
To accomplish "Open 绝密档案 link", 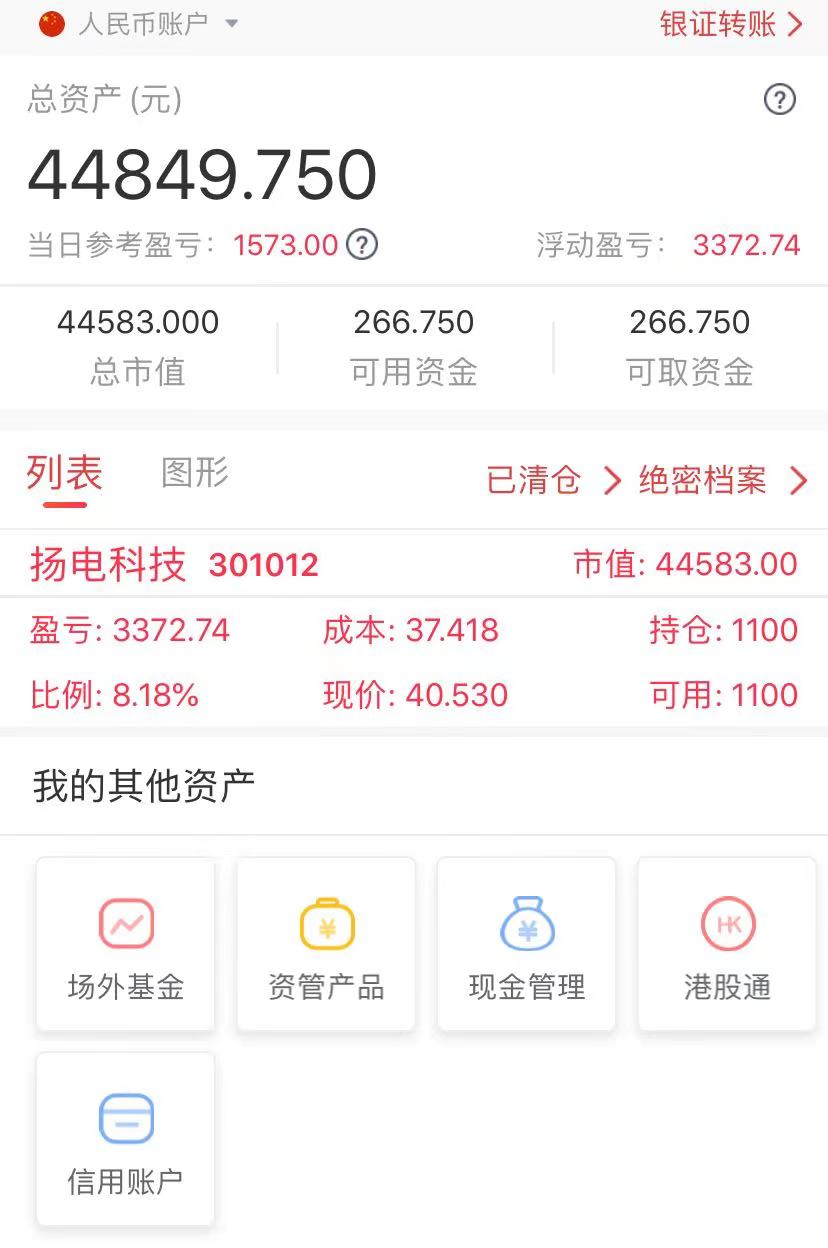I will (722, 481).
